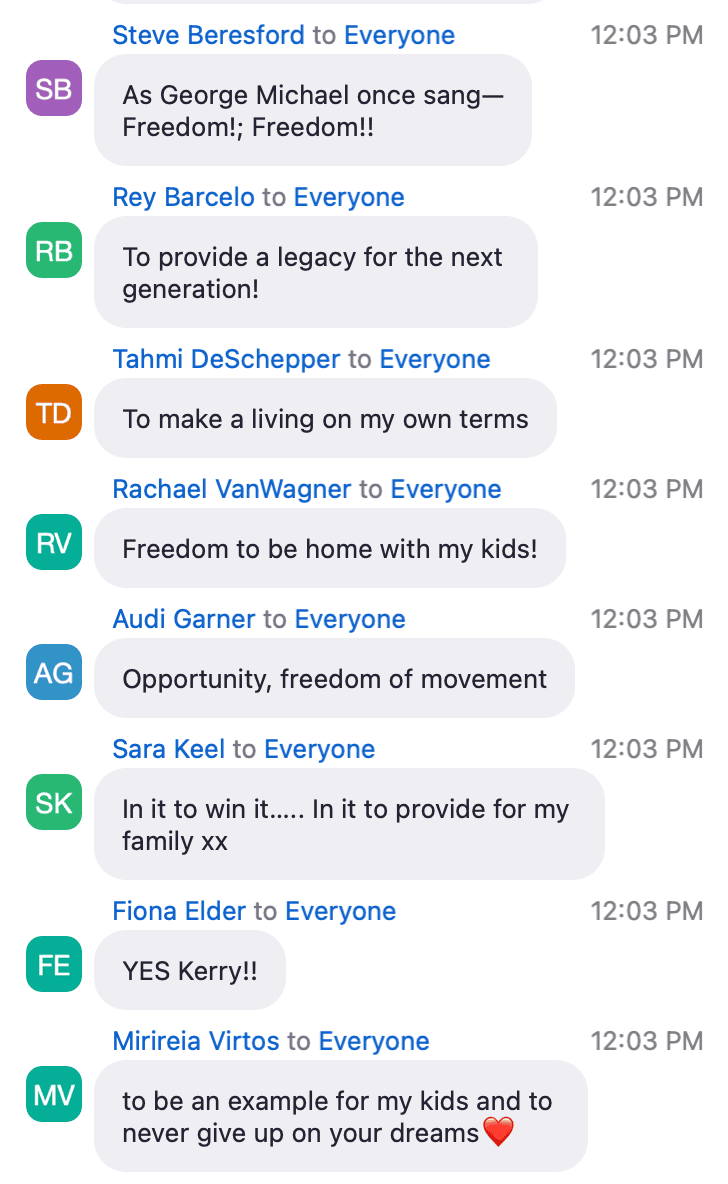
Task: Select the 'YES Kerry!!' message bubble
Action: [x=190, y=970]
